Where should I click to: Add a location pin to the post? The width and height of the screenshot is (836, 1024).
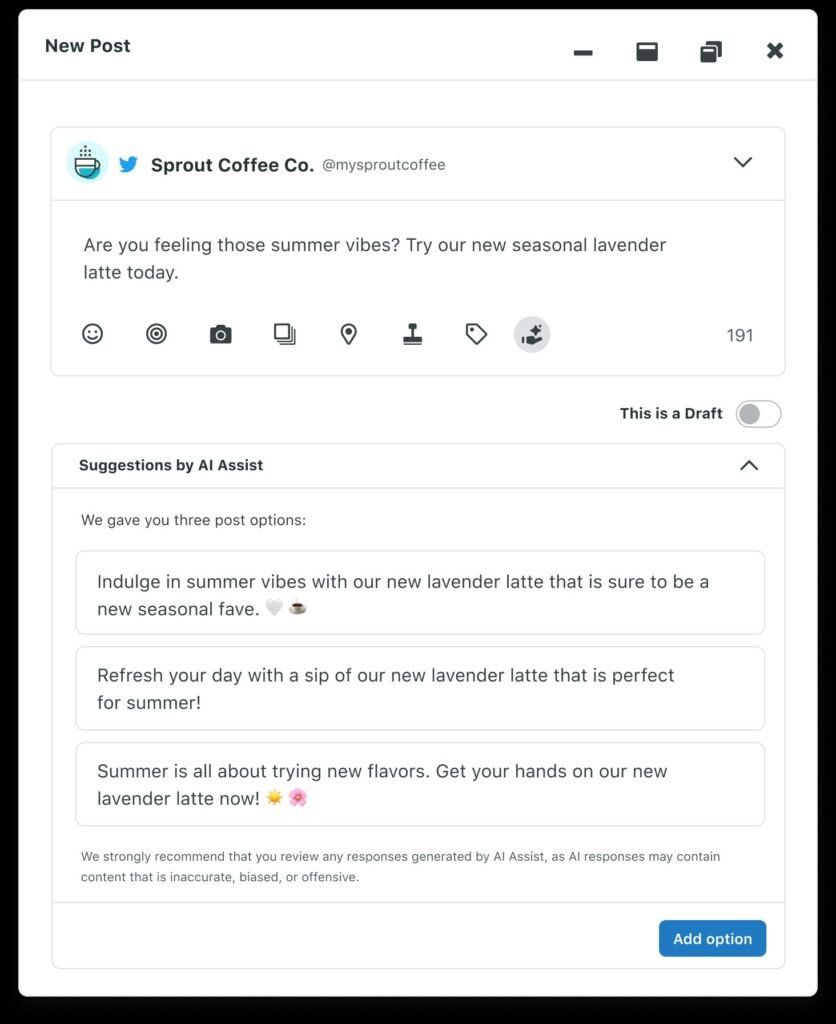(349, 334)
